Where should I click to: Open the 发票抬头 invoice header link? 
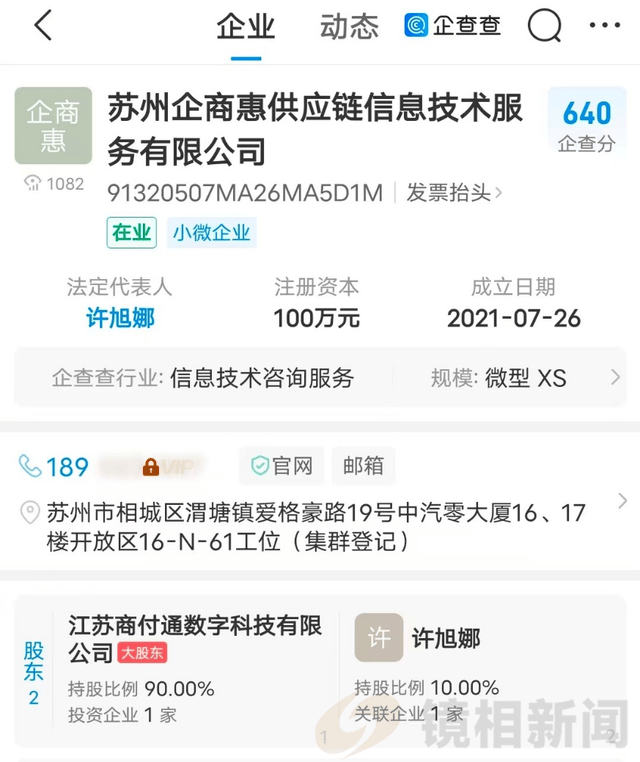tap(454, 193)
